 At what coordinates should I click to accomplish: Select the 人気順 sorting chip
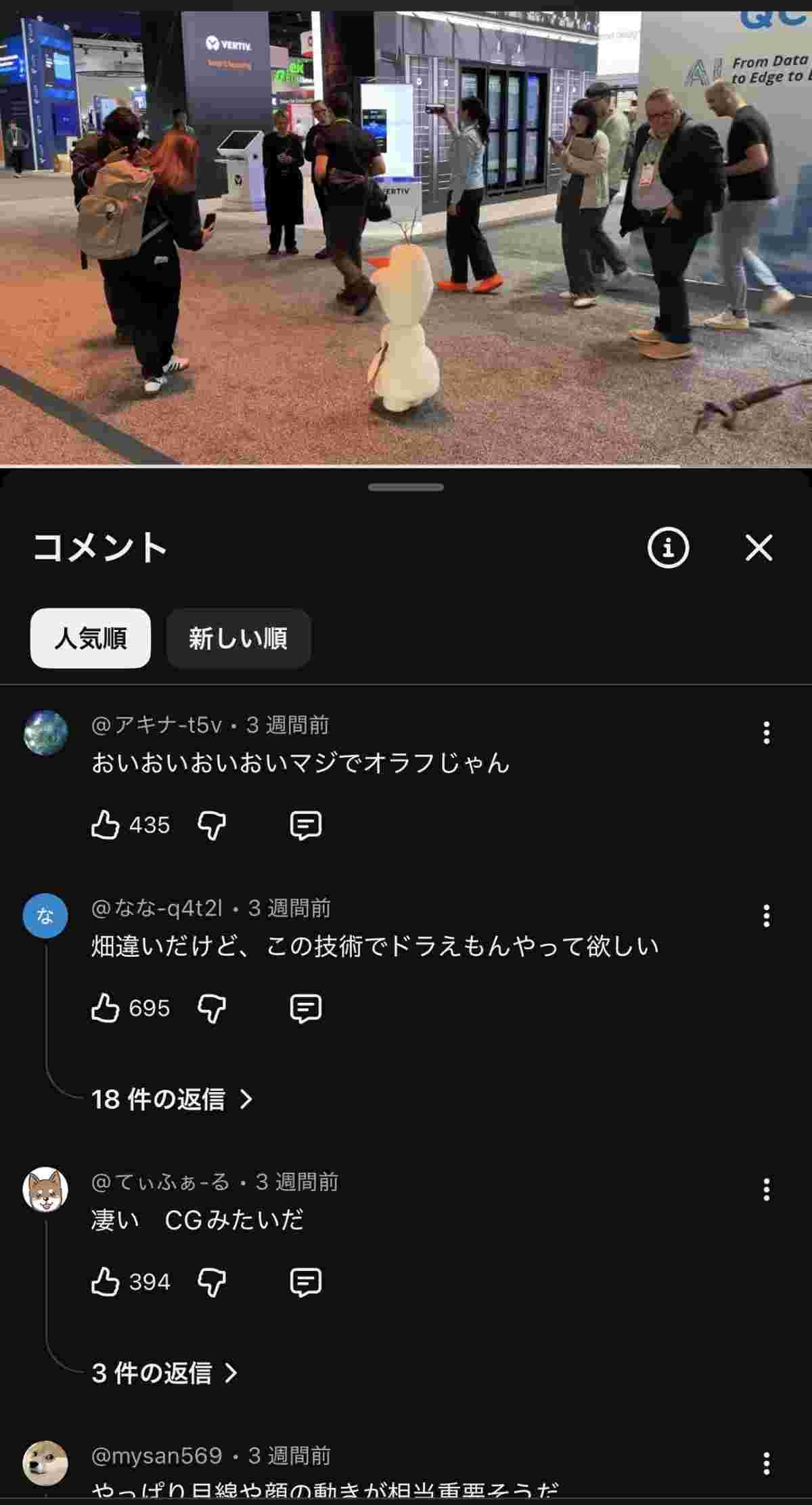coord(91,638)
